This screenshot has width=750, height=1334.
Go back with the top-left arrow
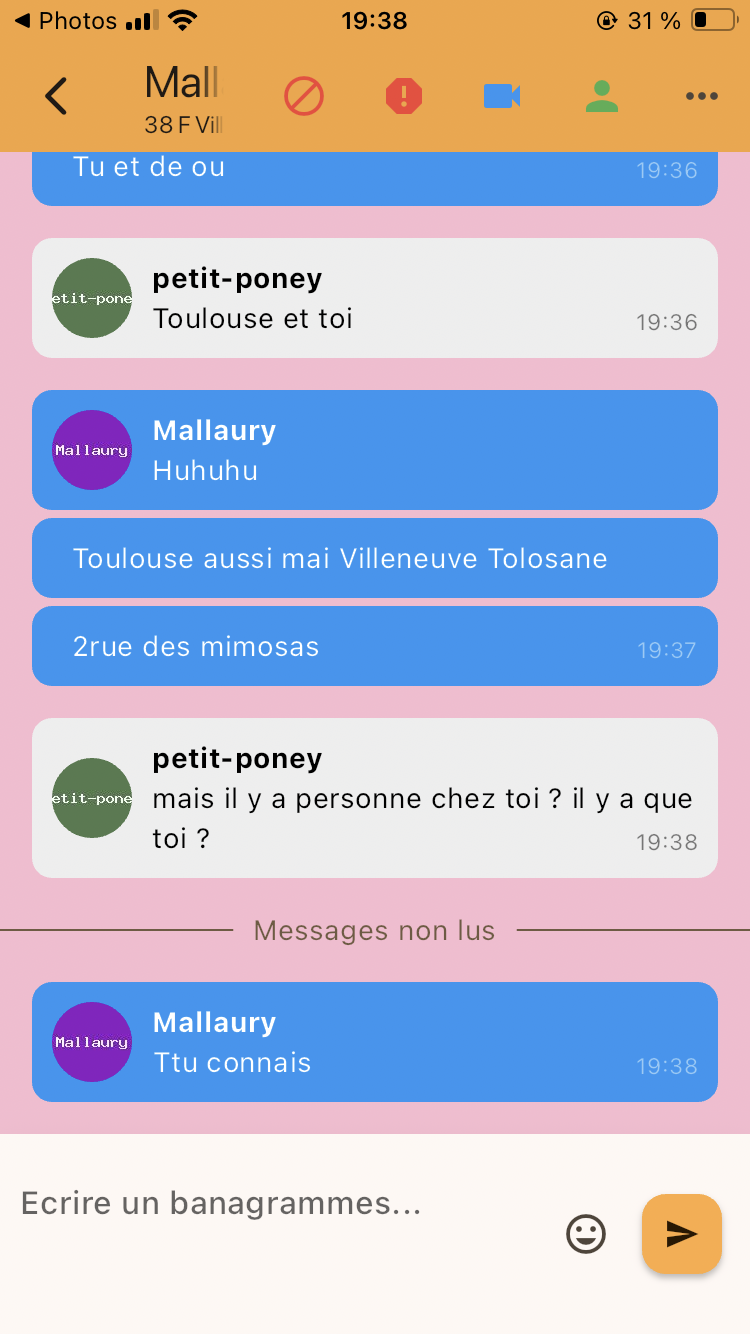click(56, 96)
